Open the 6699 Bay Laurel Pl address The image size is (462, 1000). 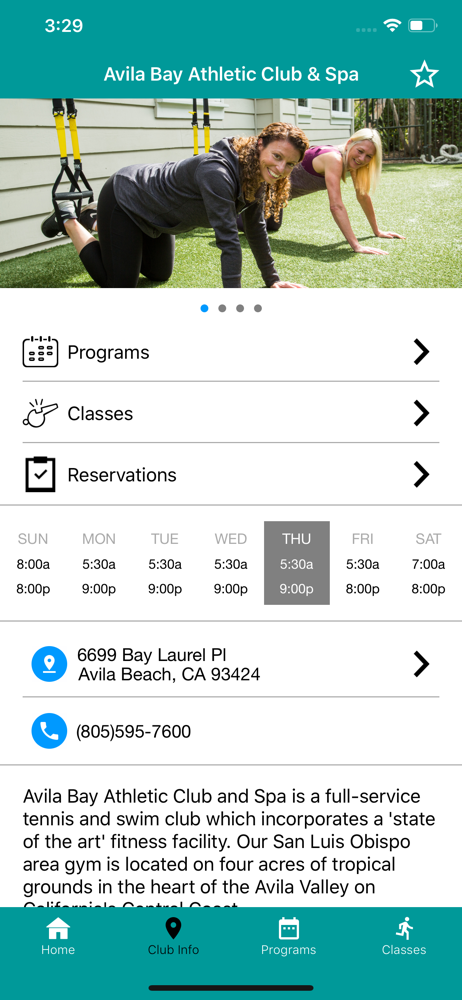point(231,664)
